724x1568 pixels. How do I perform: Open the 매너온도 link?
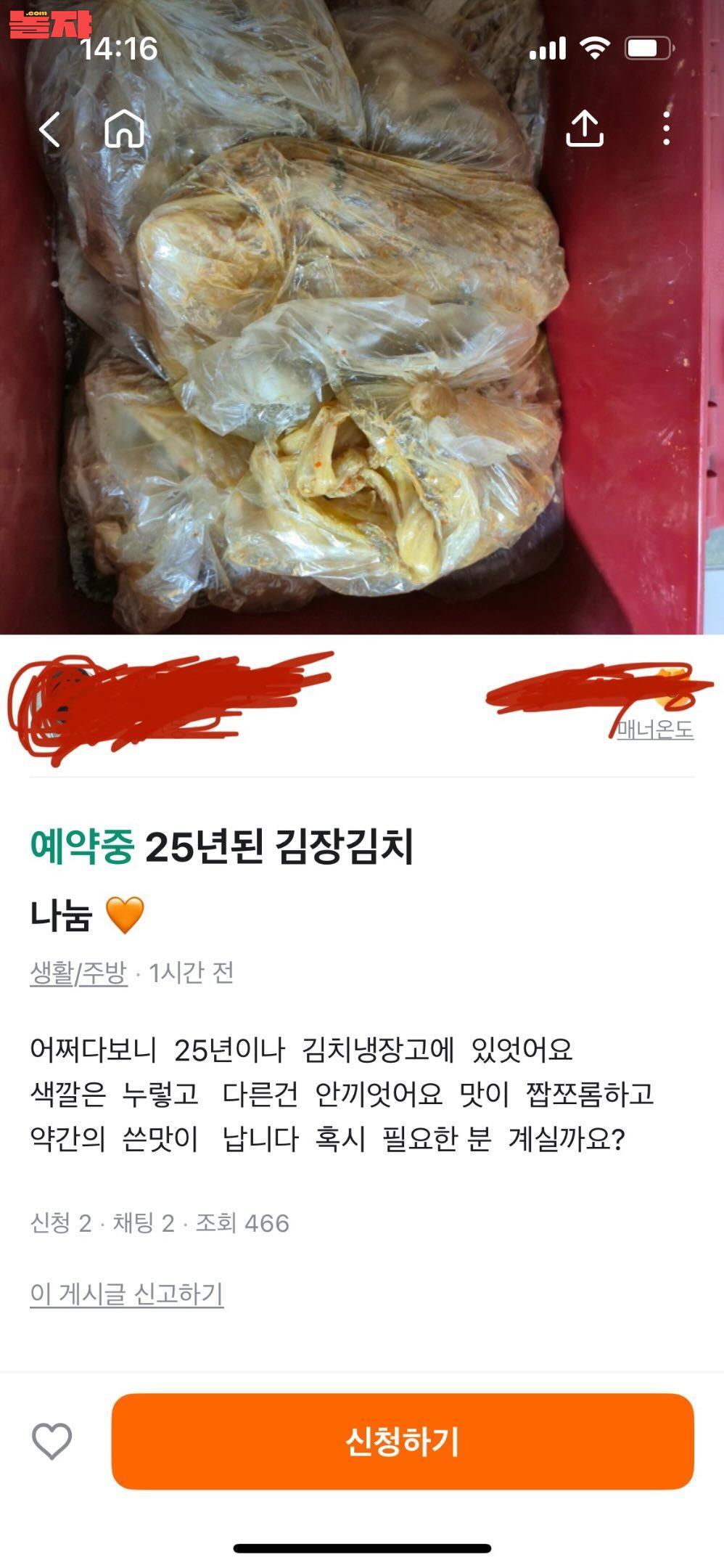[x=655, y=730]
